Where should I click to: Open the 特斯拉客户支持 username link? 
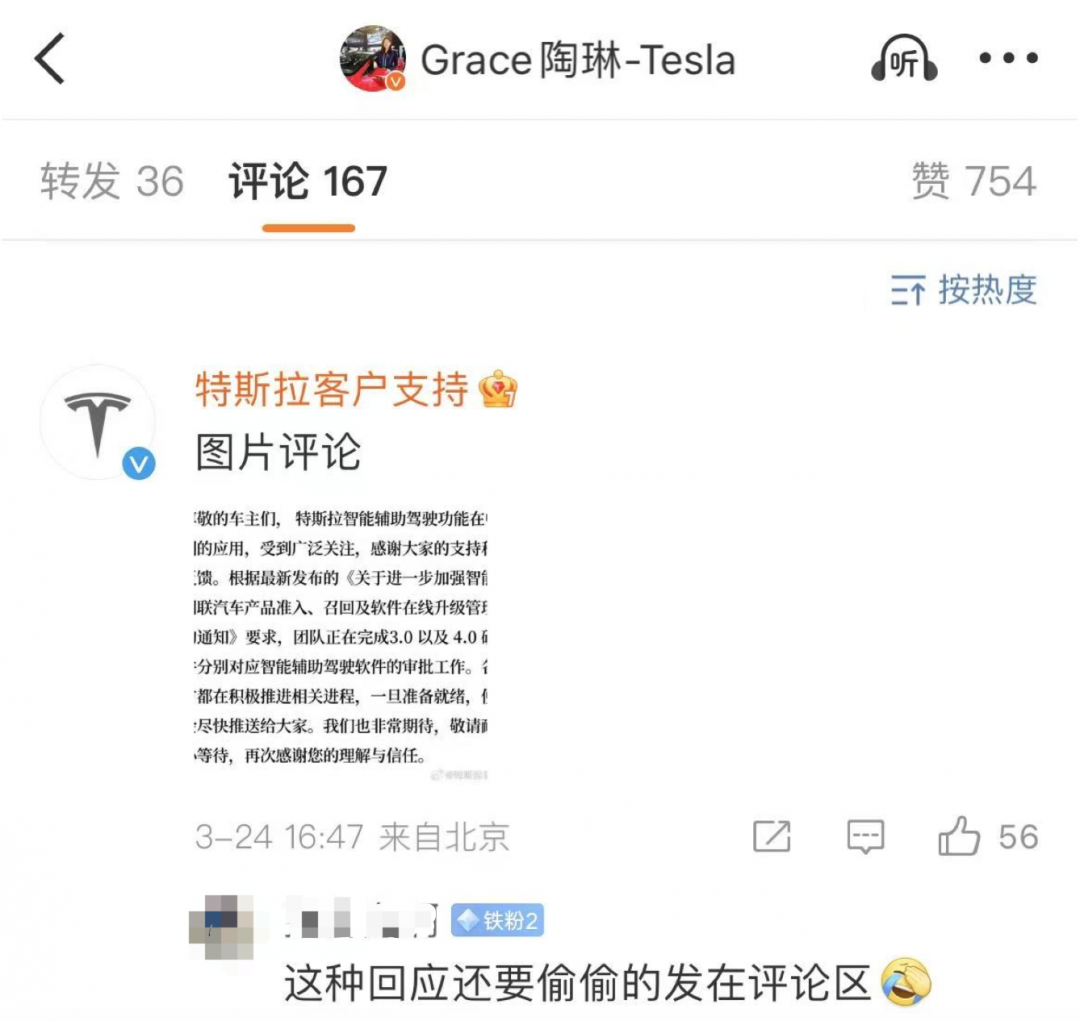pos(332,390)
